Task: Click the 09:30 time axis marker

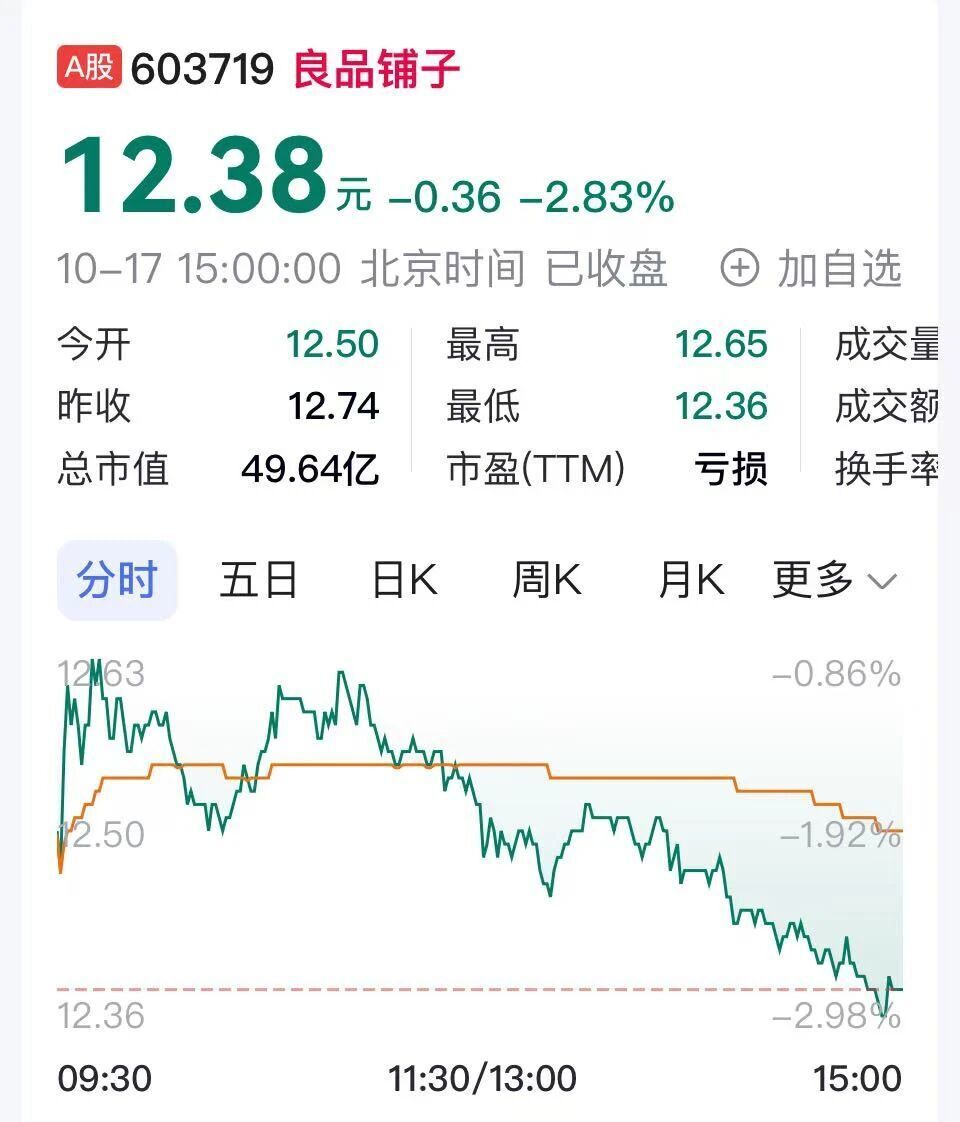Action: point(103,1080)
